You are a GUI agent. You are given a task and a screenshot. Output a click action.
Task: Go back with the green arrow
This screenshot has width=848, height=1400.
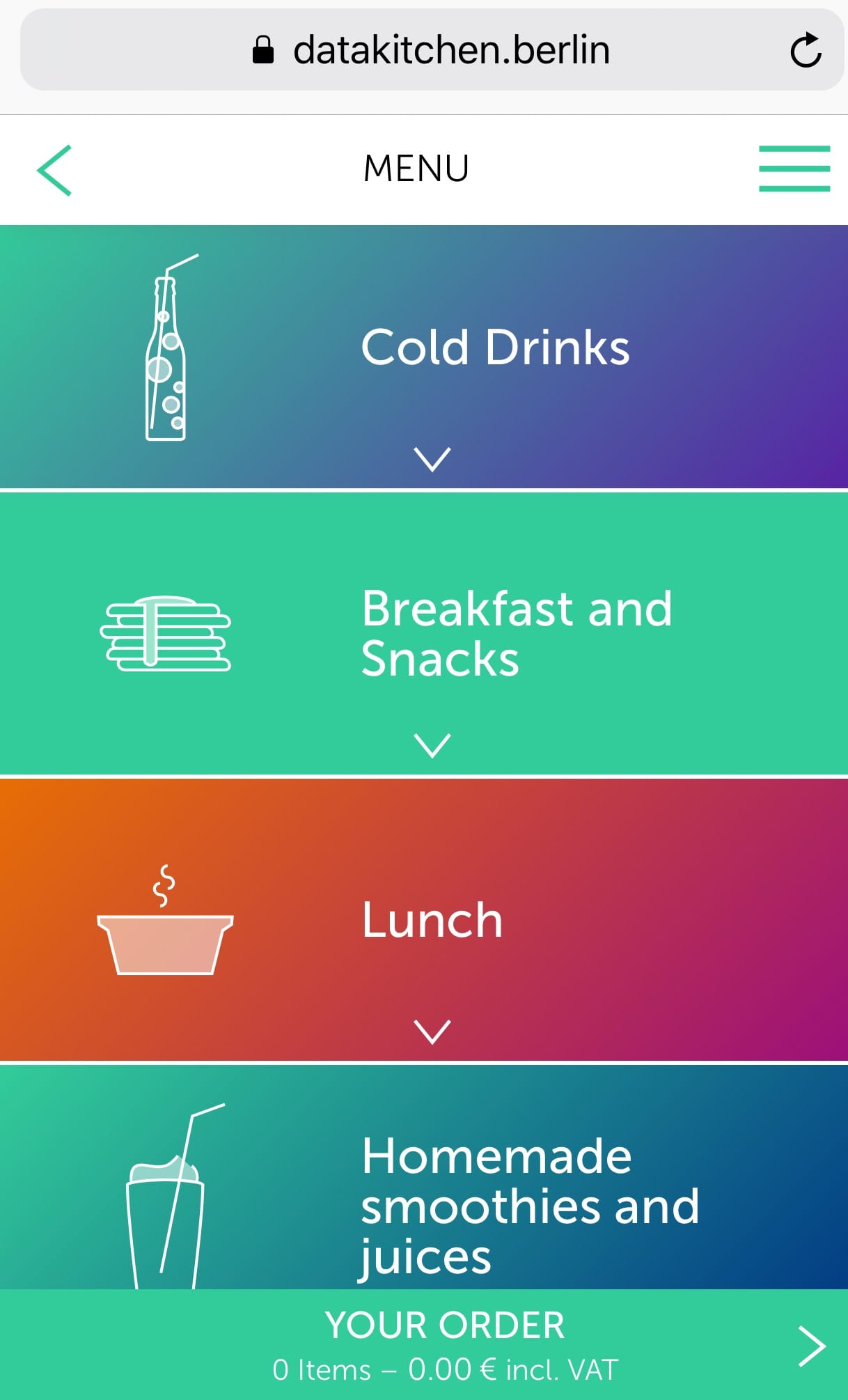click(x=54, y=170)
